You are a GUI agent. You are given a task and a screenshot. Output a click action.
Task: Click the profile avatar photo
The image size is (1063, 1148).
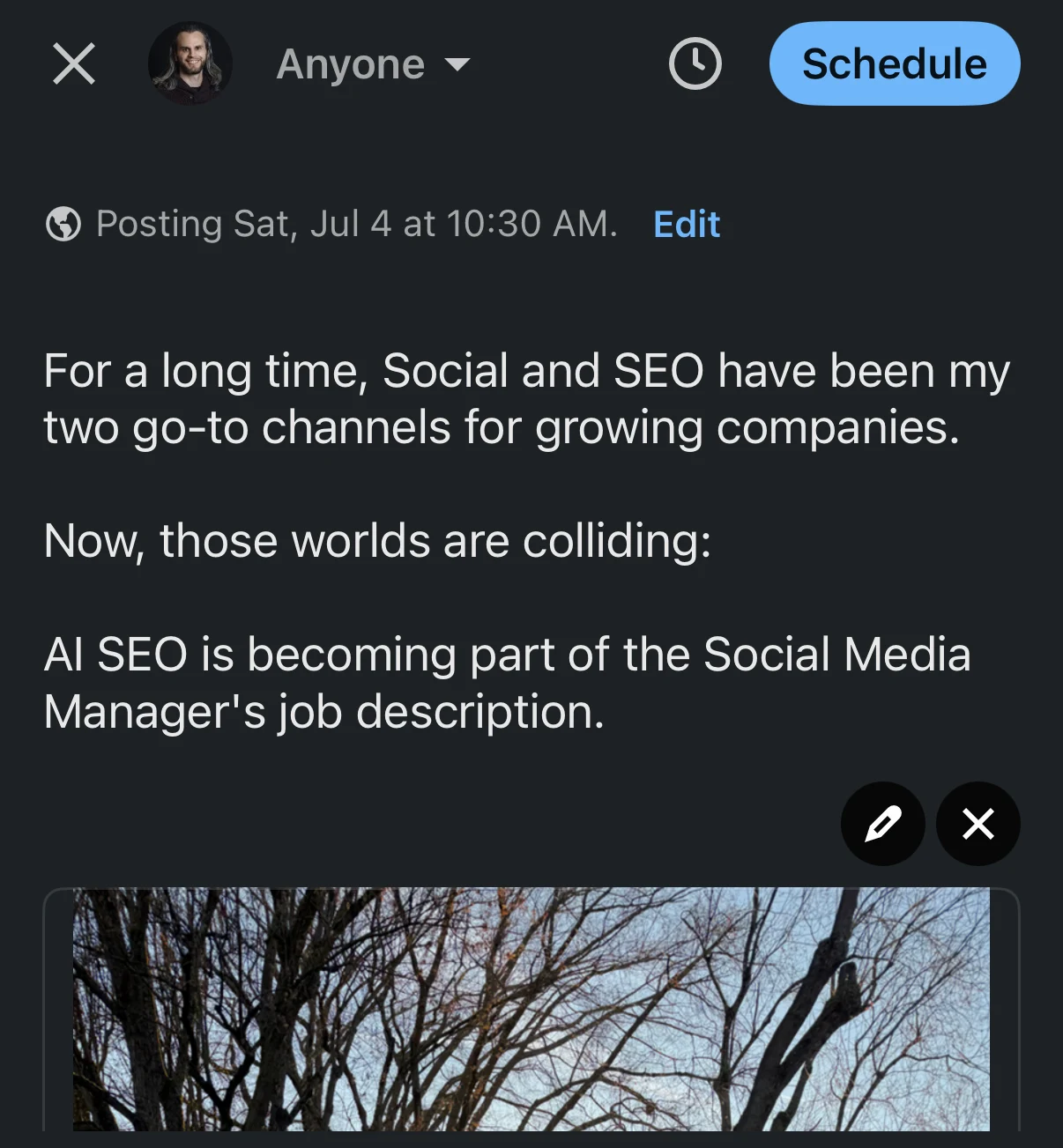190,63
